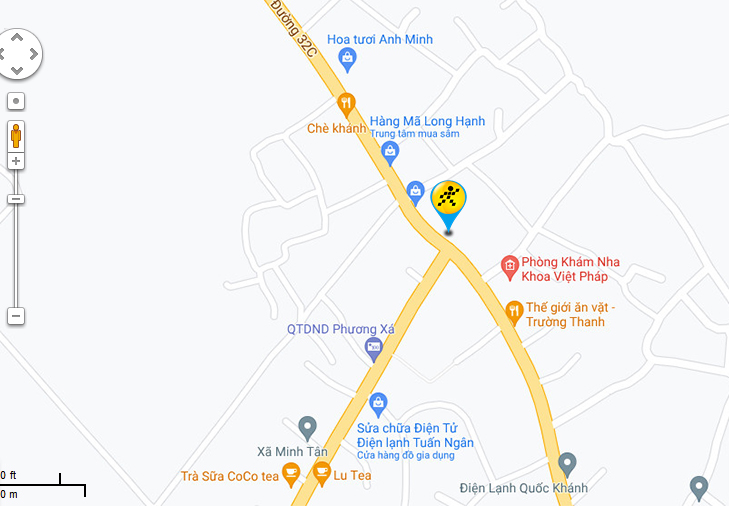
Task: Select the Chè khánh restaurant marker
Action: click(x=346, y=103)
